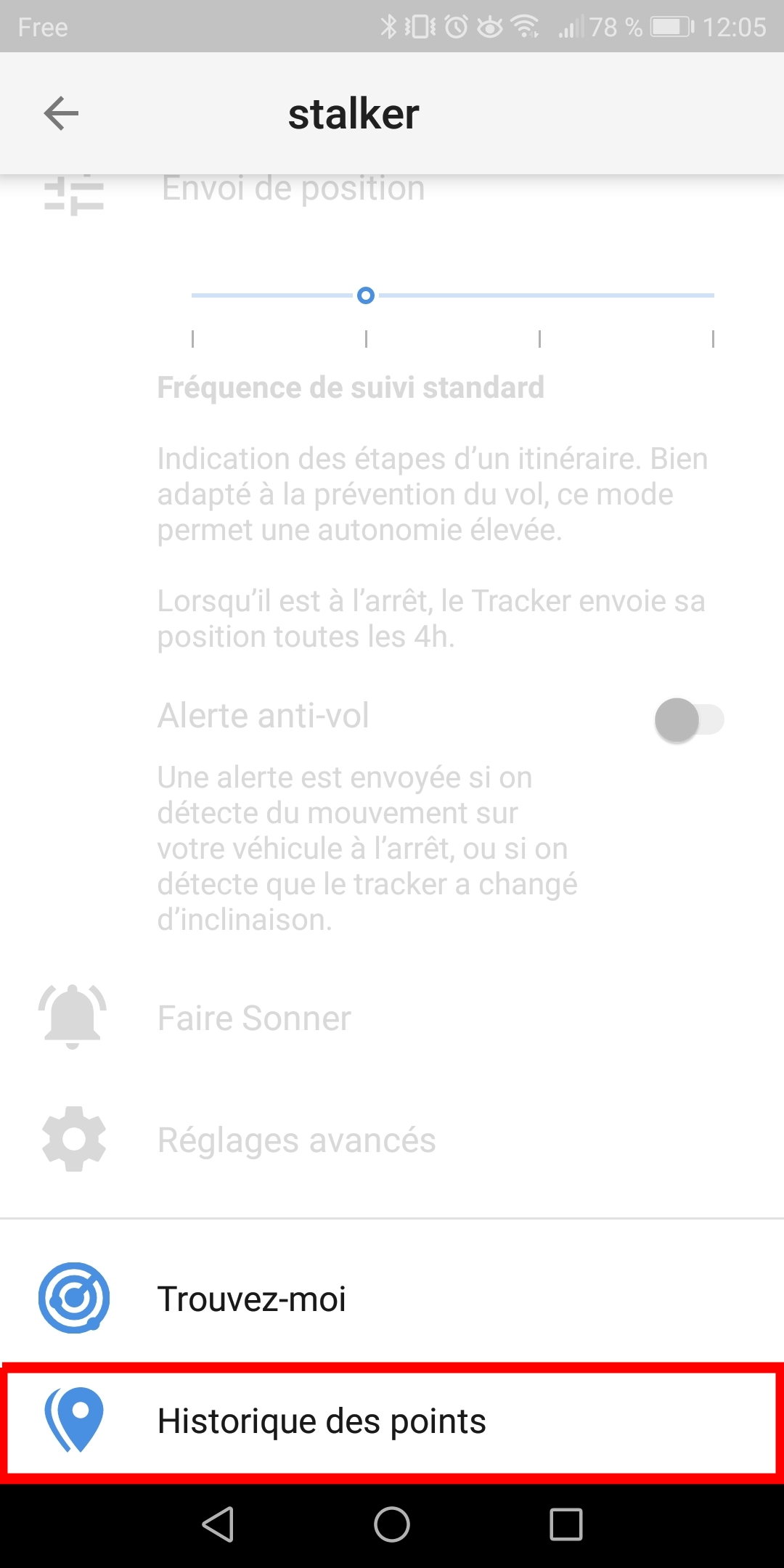This screenshot has height=1568, width=784.
Task: Tap the system home button
Action: tap(392, 1524)
